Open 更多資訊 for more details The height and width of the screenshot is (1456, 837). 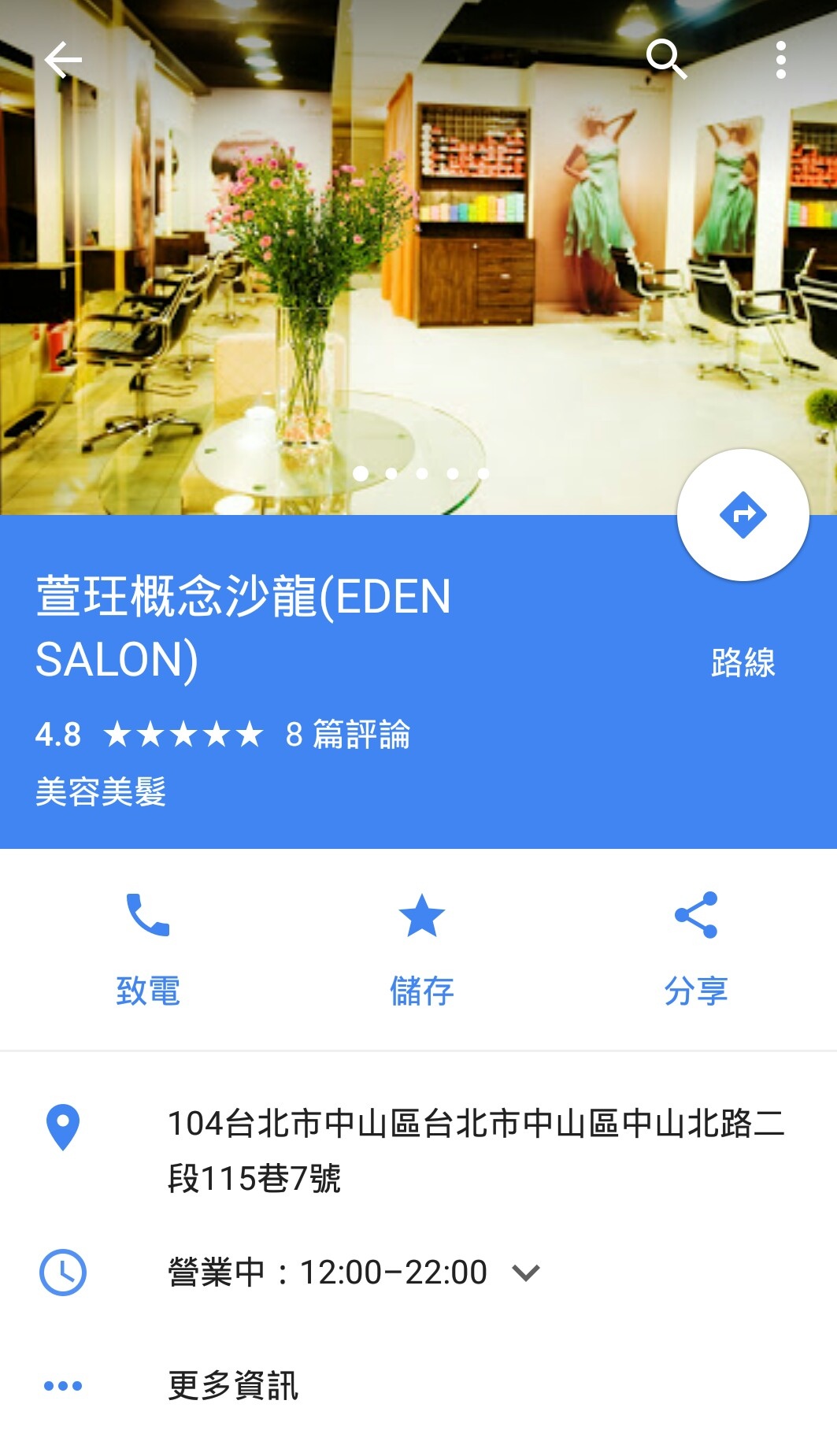click(x=418, y=1385)
